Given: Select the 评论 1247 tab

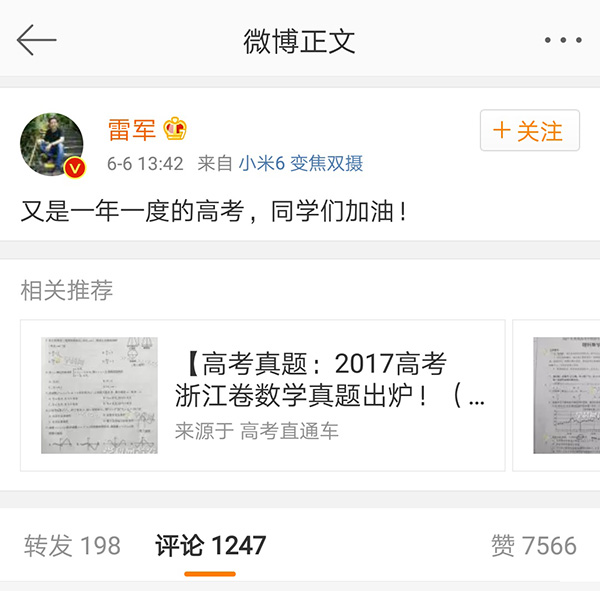Looking at the screenshot, I should point(210,545).
